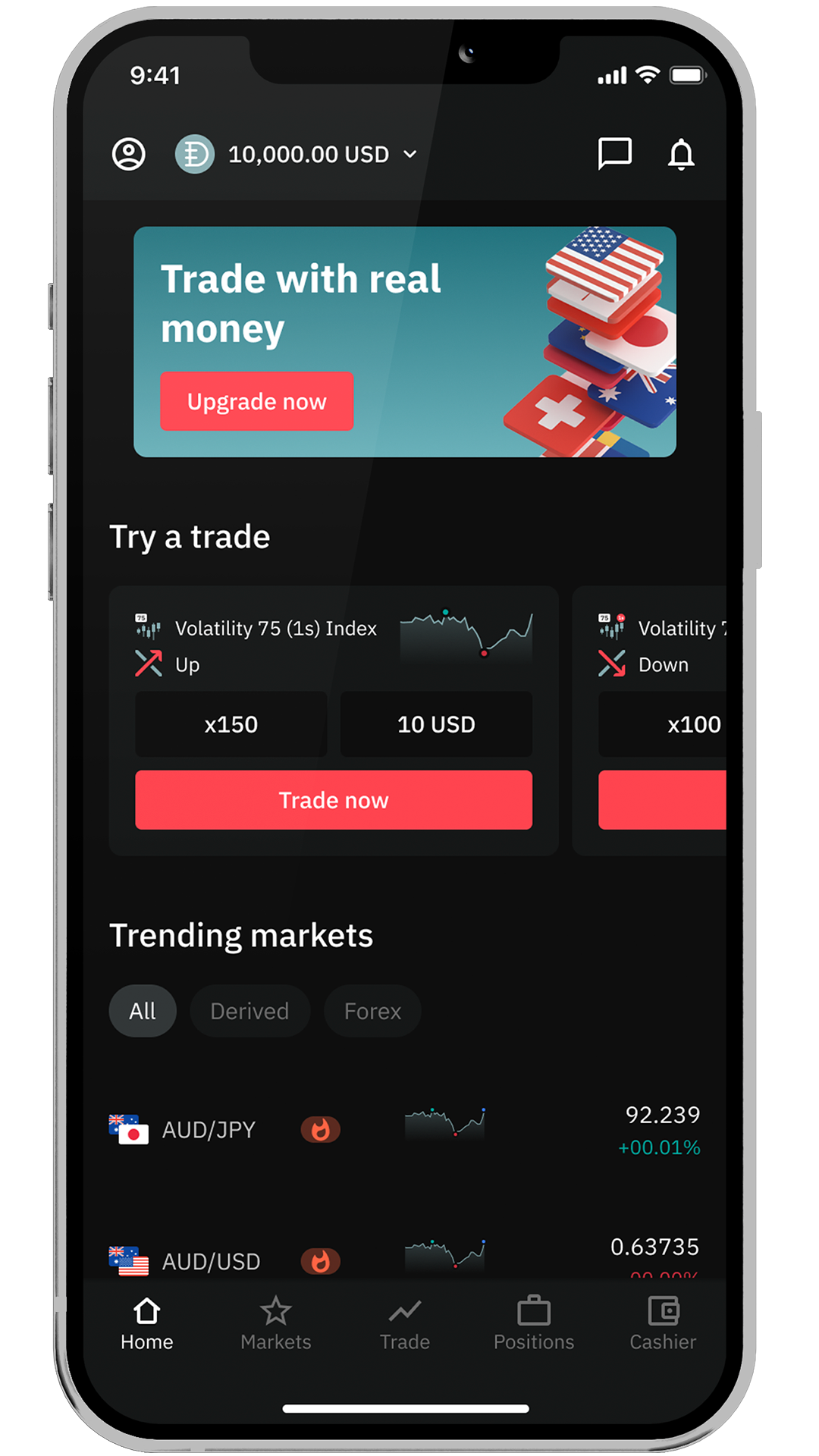Open the Cashier tab
Screen dimensions: 819x1456
point(663,1324)
